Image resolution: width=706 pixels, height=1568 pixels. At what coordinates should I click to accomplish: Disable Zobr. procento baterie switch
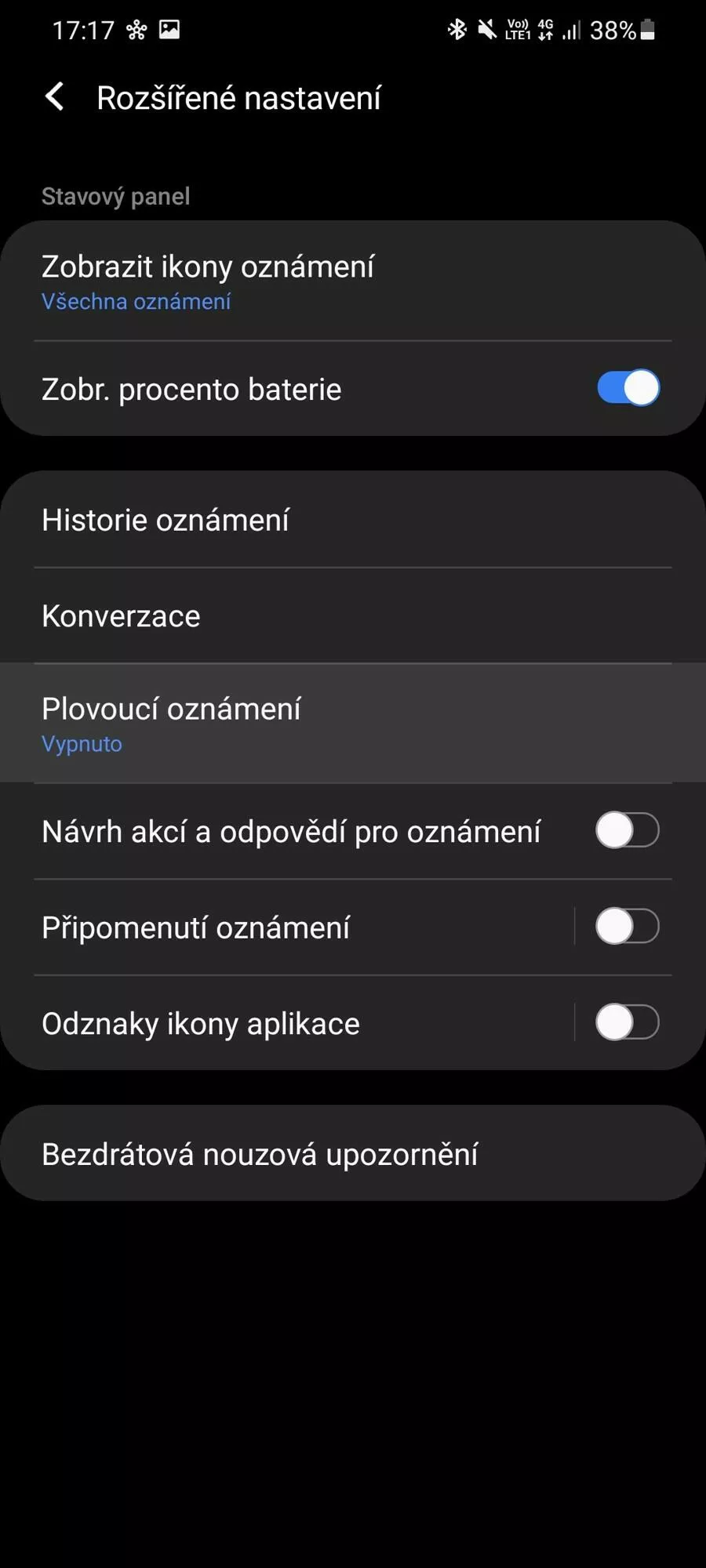point(628,388)
